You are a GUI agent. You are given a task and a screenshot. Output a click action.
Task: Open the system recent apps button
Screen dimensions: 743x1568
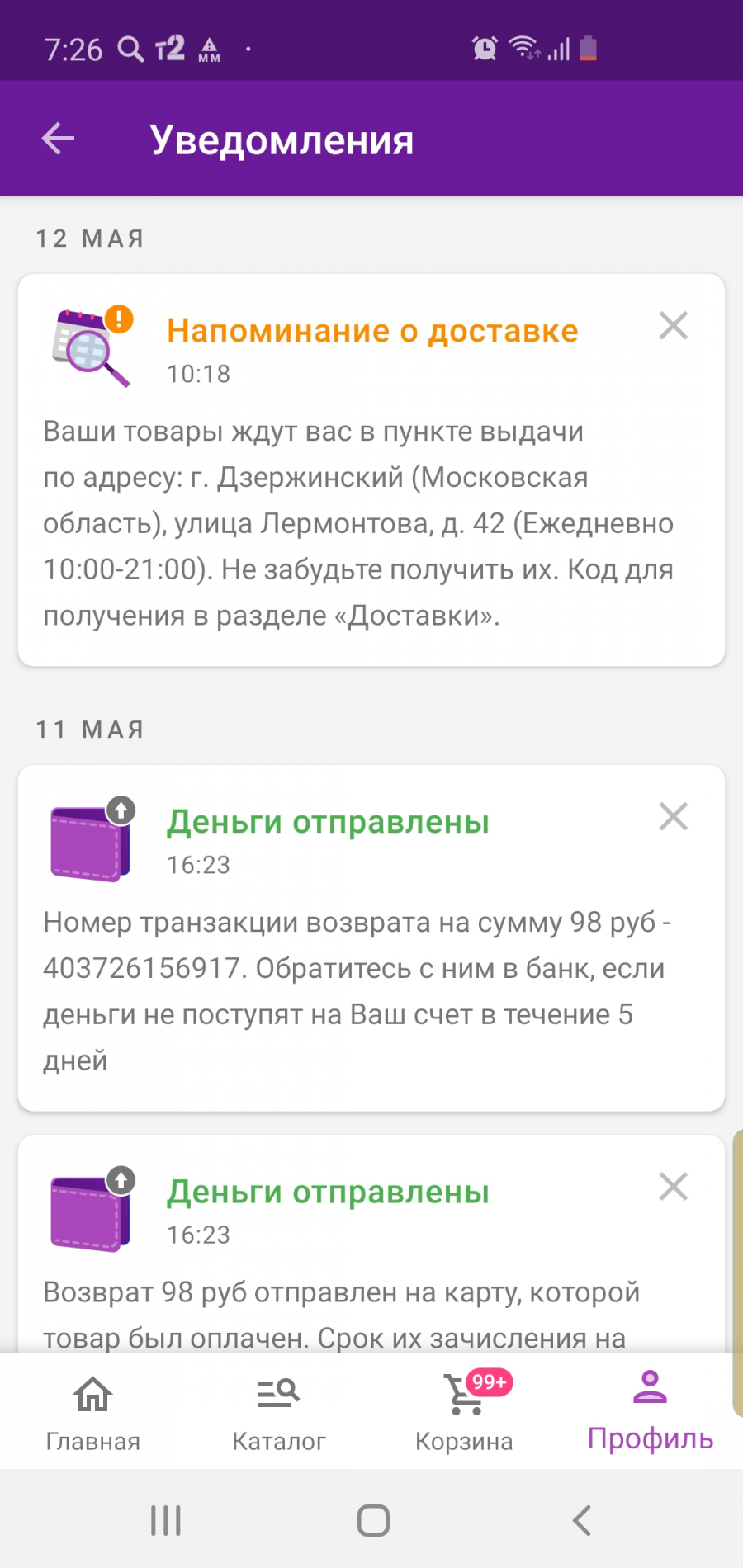[x=166, y=1520]
